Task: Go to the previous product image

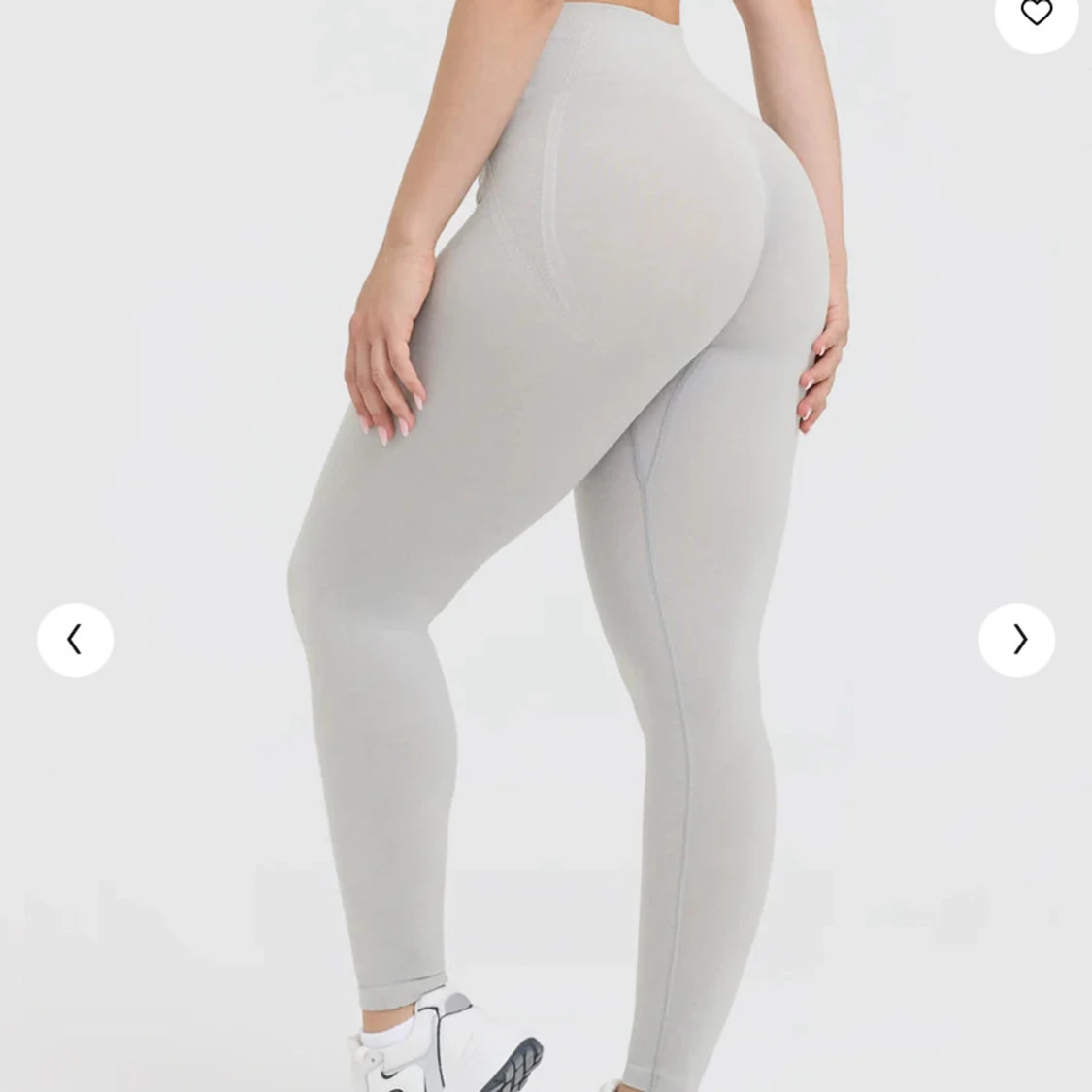Action: coord(75,640)
